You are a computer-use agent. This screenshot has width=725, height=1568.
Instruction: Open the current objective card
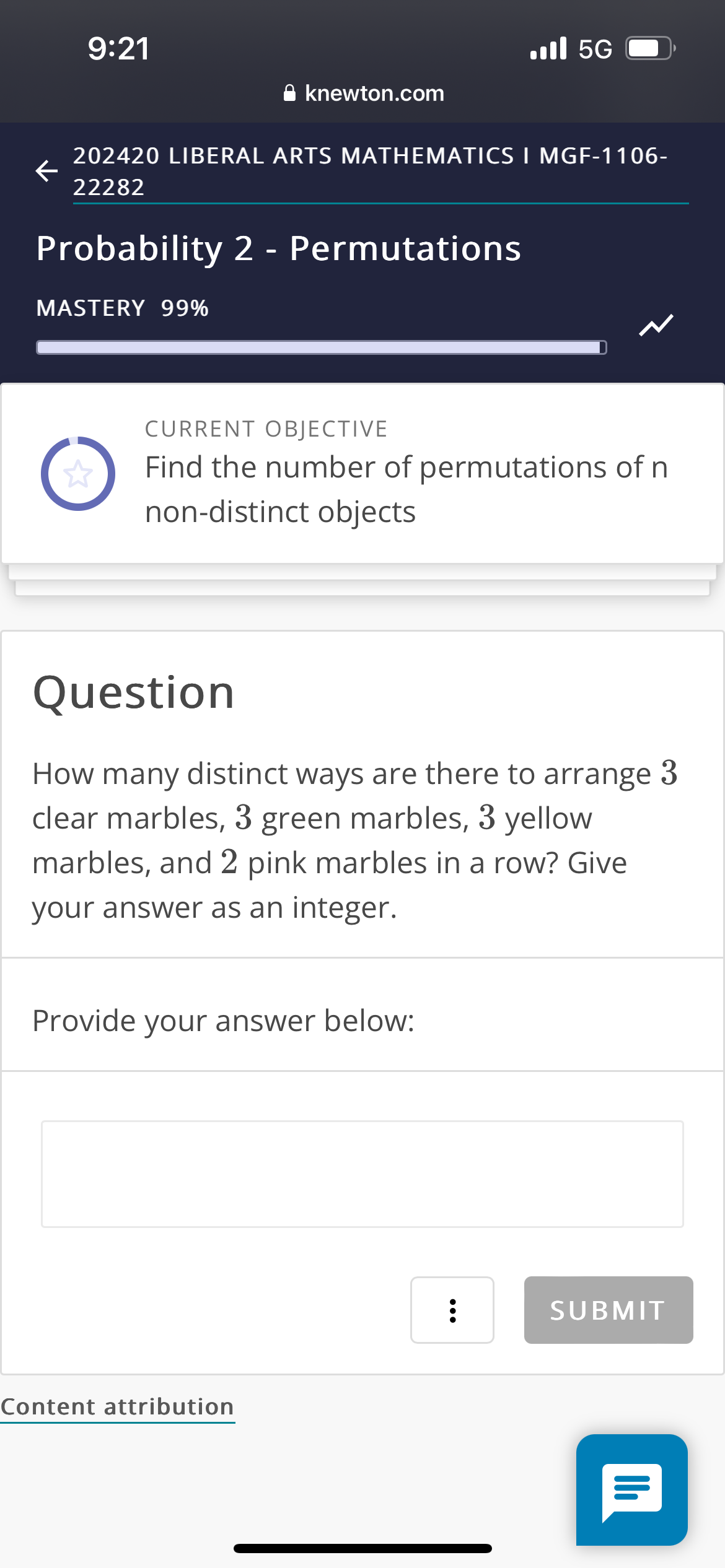click(x=362, y=474)
